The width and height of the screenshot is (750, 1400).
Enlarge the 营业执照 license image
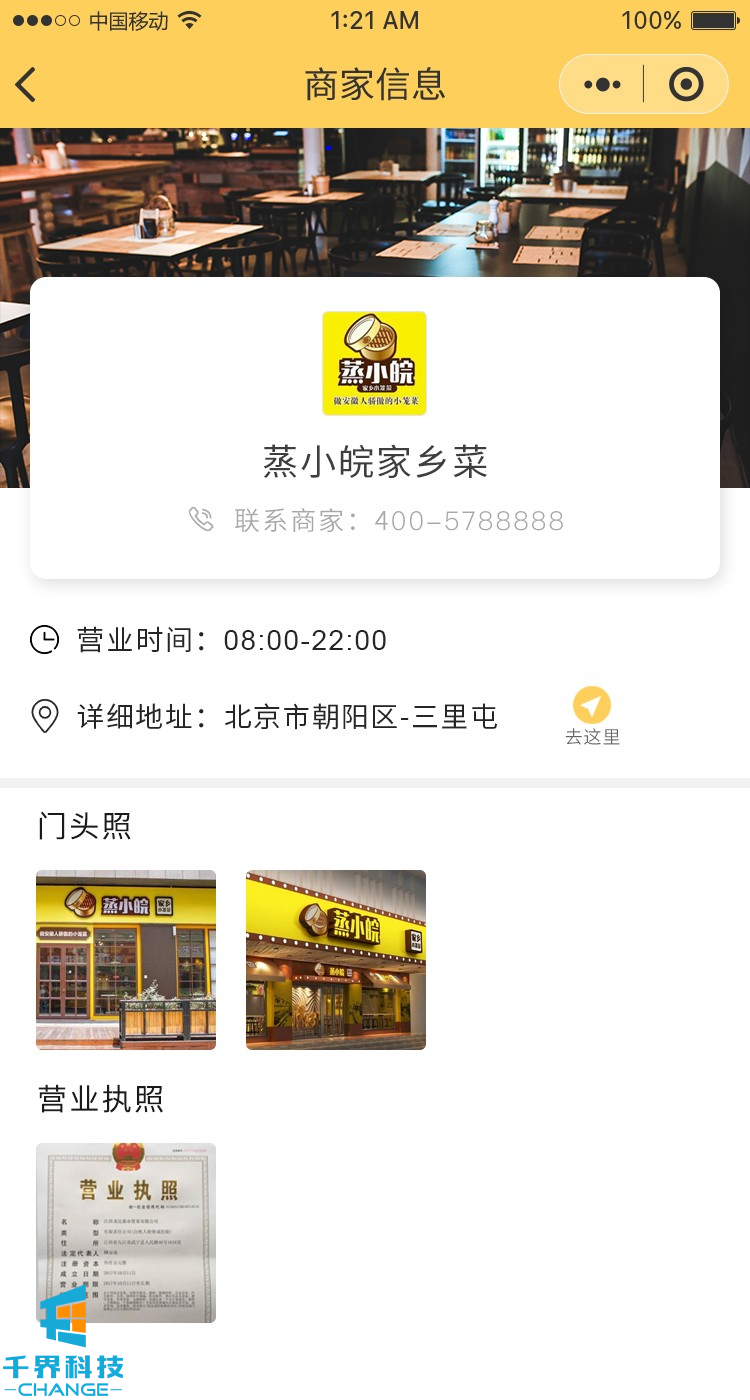pos(126,1232)
